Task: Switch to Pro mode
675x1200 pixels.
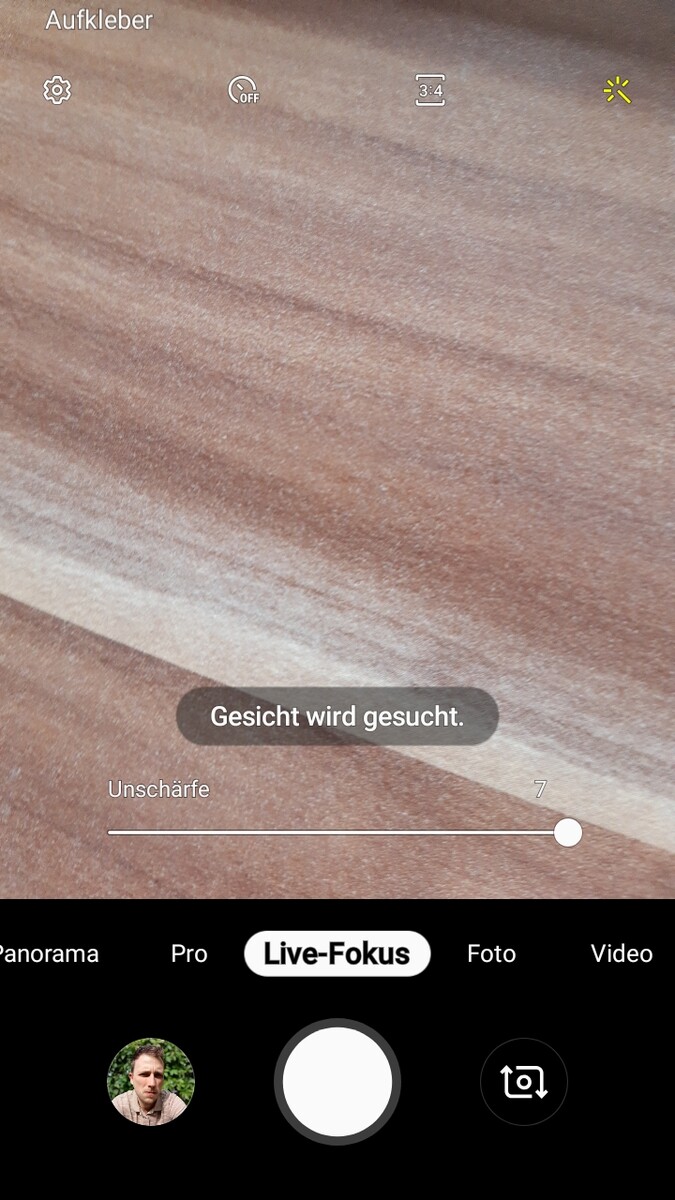Action: (189, 954)
